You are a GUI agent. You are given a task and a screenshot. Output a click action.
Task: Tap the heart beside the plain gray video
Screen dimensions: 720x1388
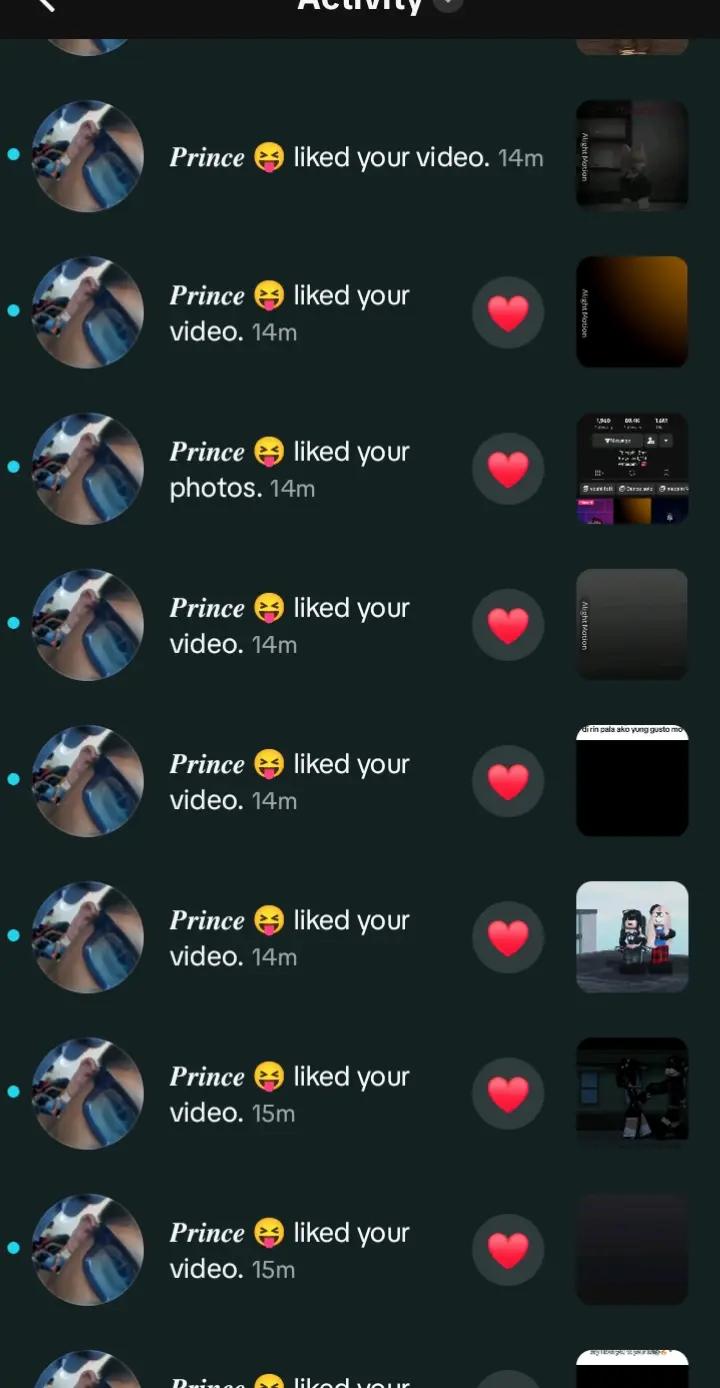[508, 625]
